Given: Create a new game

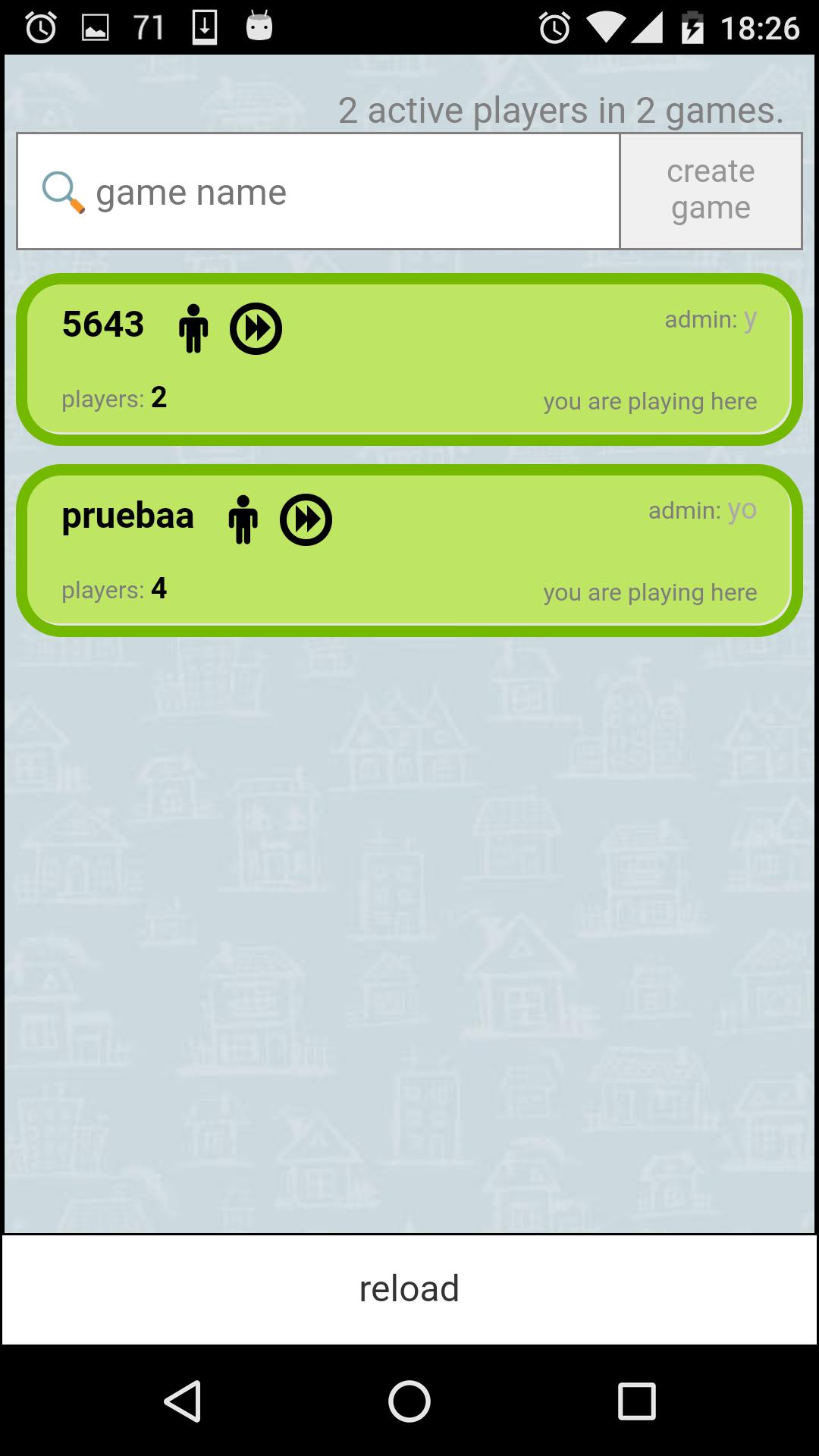Looking at the screenshot, I should [711, 191].
